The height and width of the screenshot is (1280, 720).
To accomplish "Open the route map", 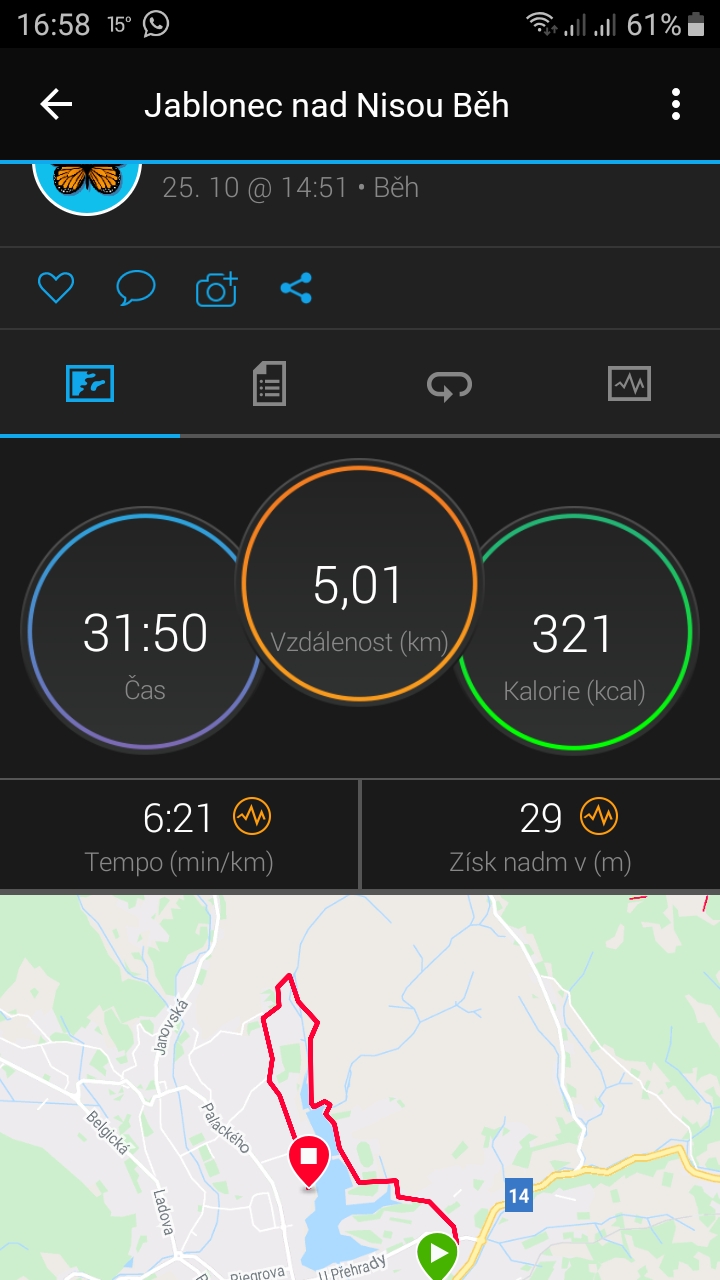I will [360, 1087].
